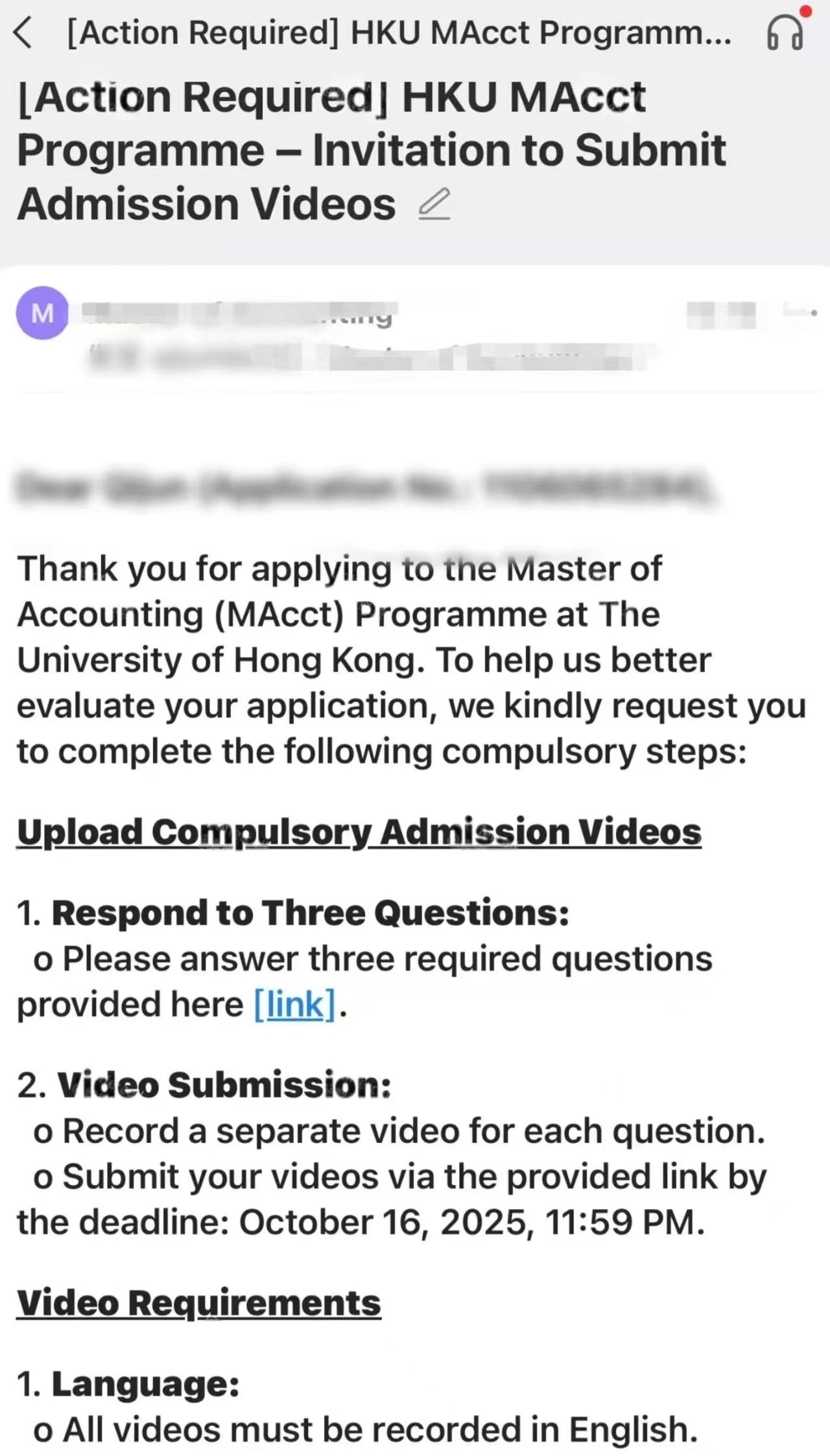Go back from the email

(x=23, y=34)
